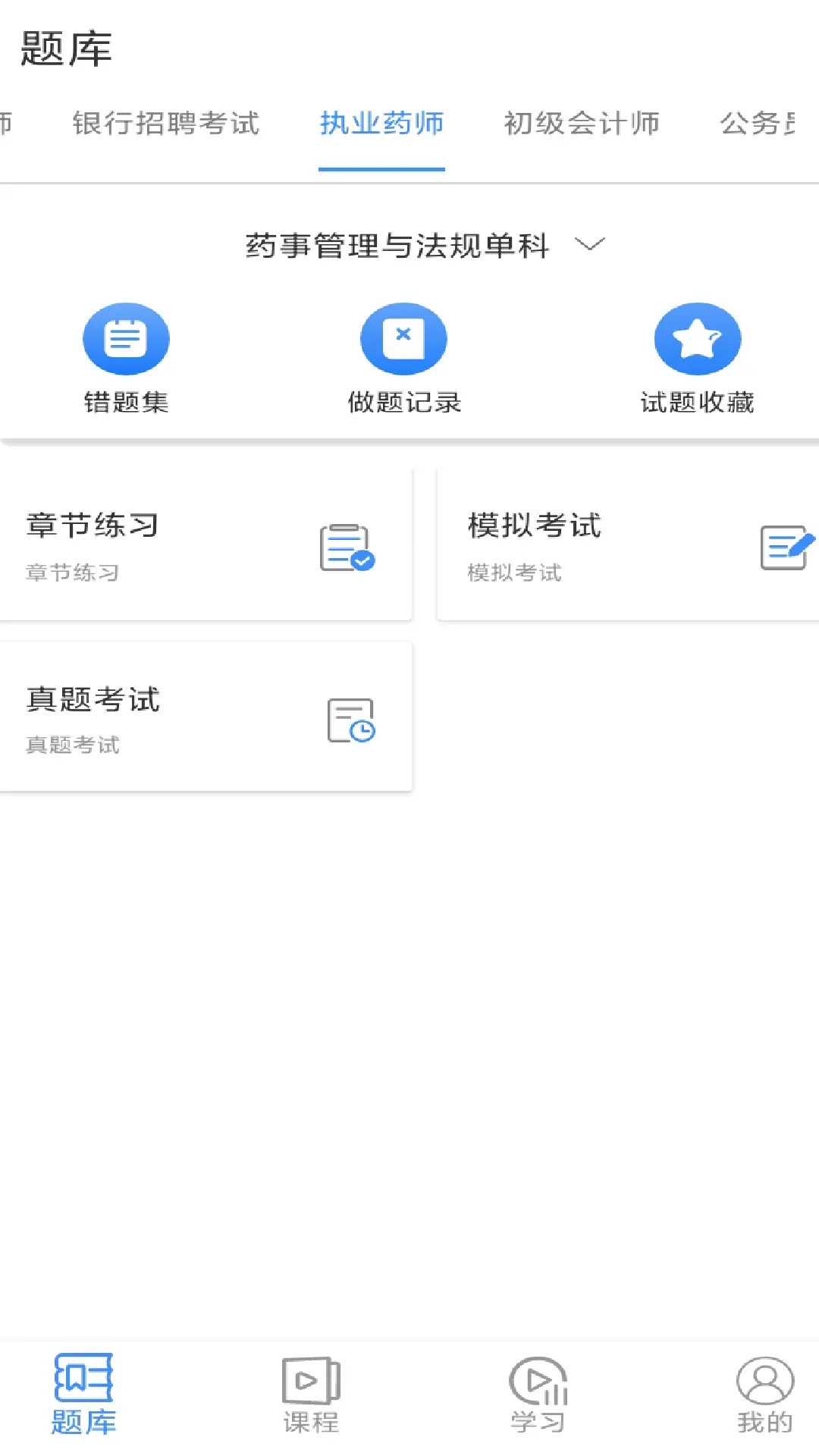This screenshot has height=1456, width=819.
Task: Expand the 药事管理与法规单科 subject dropdown
Action: pos(398,245)
